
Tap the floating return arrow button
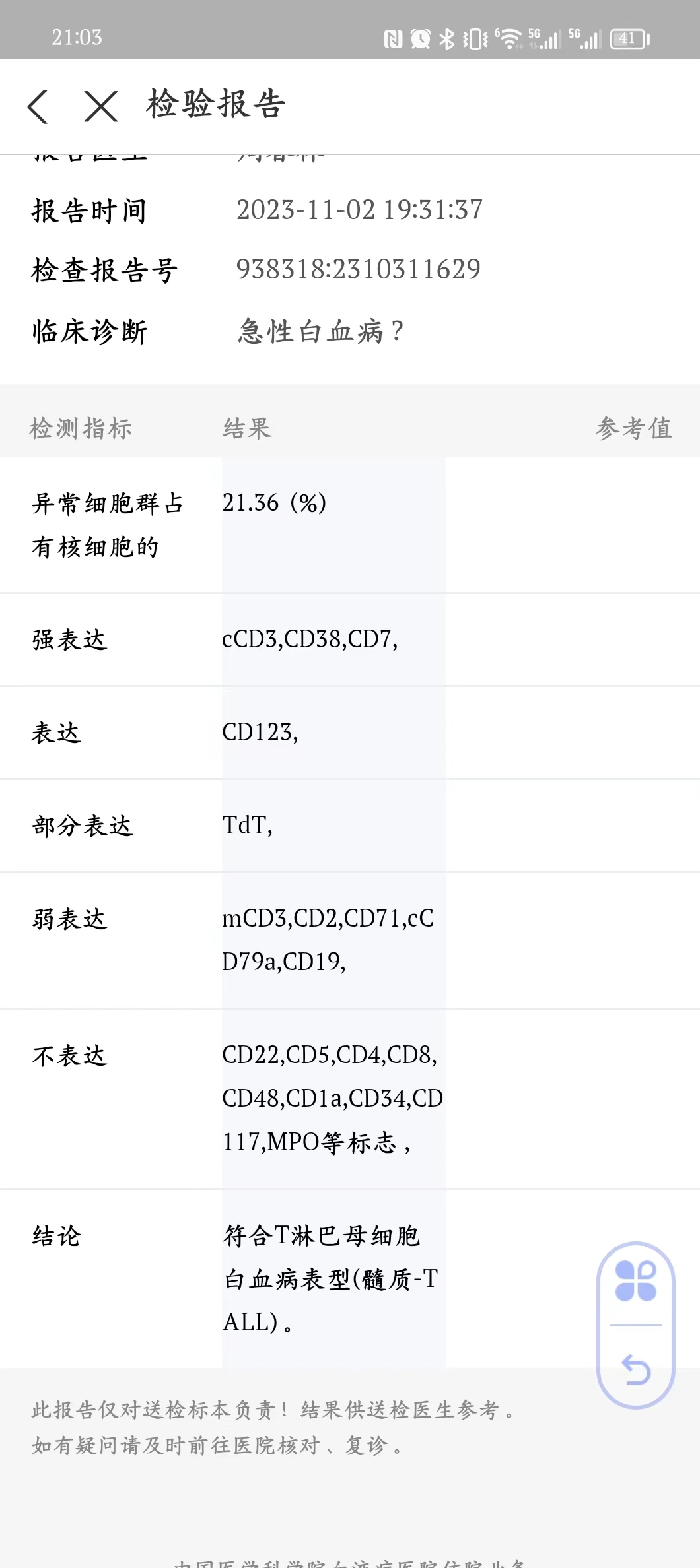pyautogui.click(x=637, y=1369)
